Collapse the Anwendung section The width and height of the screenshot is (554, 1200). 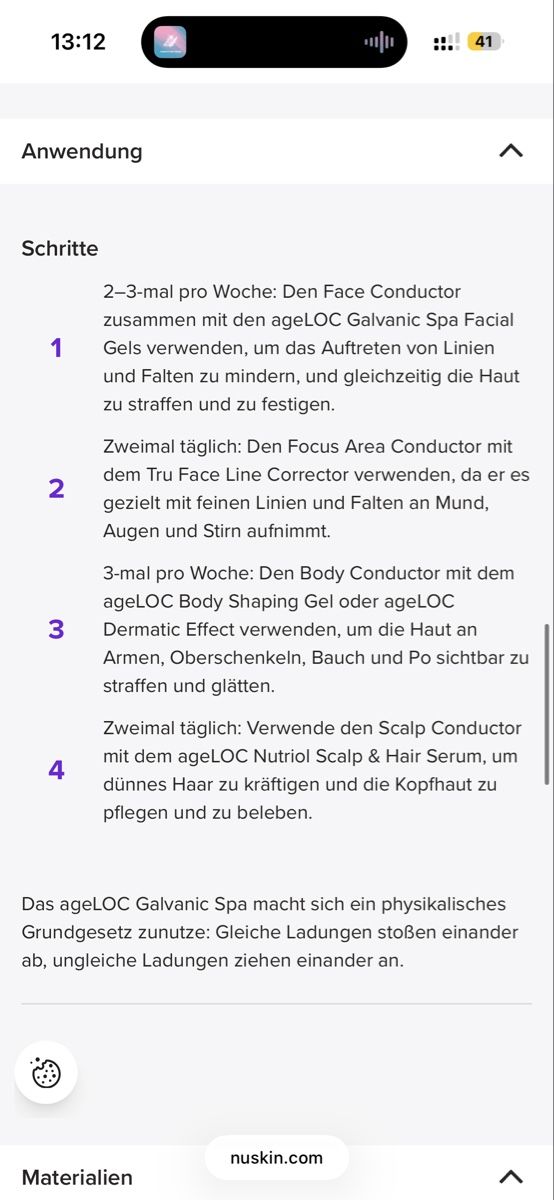click(510, 151)
